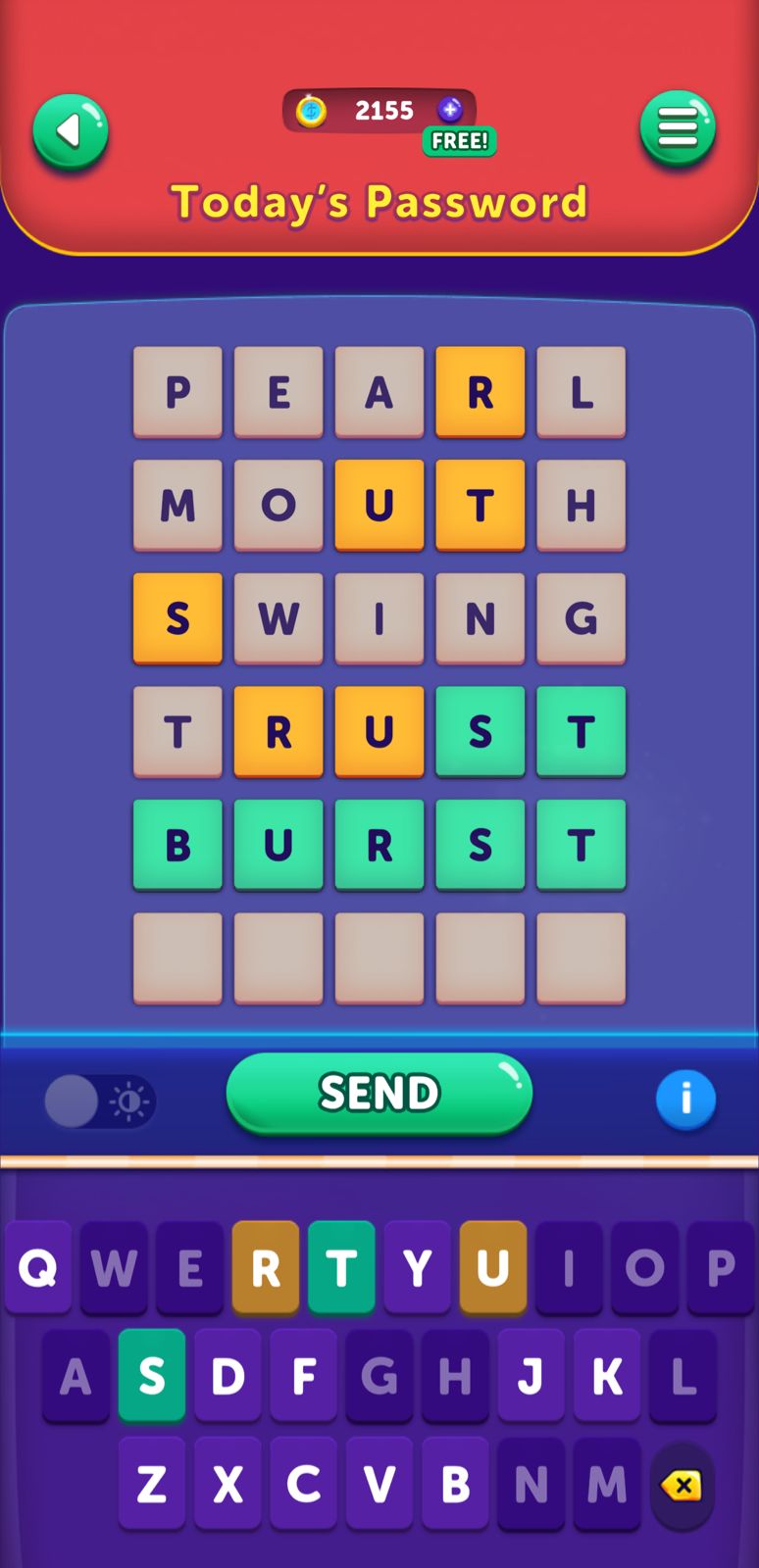759x1568 pixels.
Task: Tap the D key
Action: point(228,1376)
